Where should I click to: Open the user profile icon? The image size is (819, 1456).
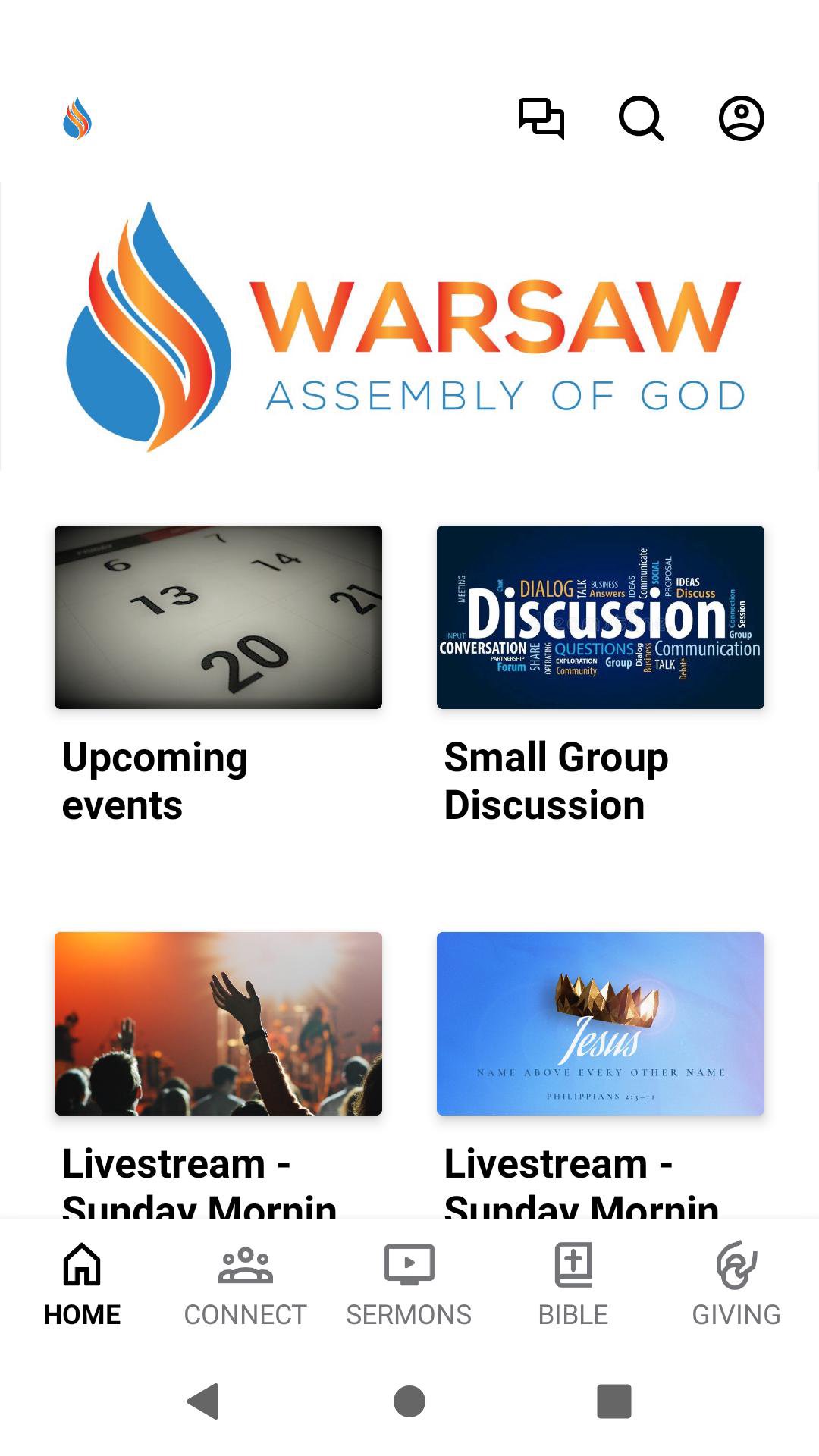741,119
